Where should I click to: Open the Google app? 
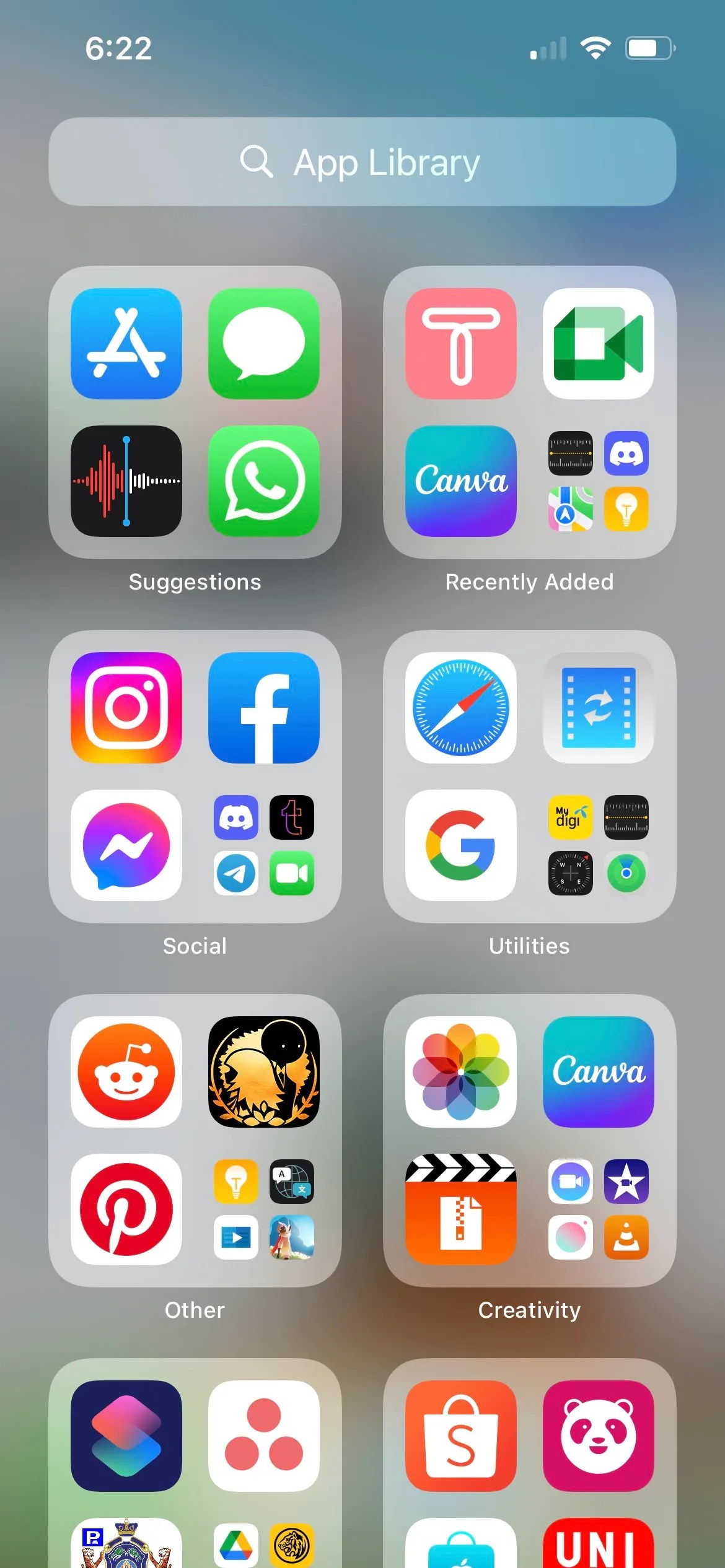(460, 845)
